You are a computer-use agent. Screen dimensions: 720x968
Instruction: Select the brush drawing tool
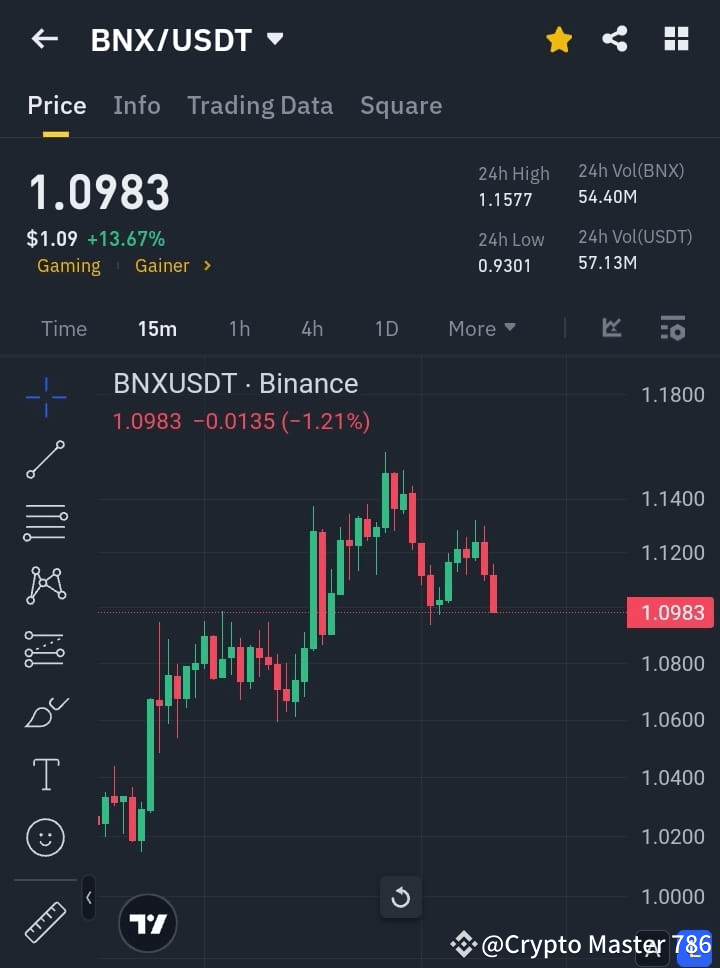pyautogui.click(x=45, y=712)
